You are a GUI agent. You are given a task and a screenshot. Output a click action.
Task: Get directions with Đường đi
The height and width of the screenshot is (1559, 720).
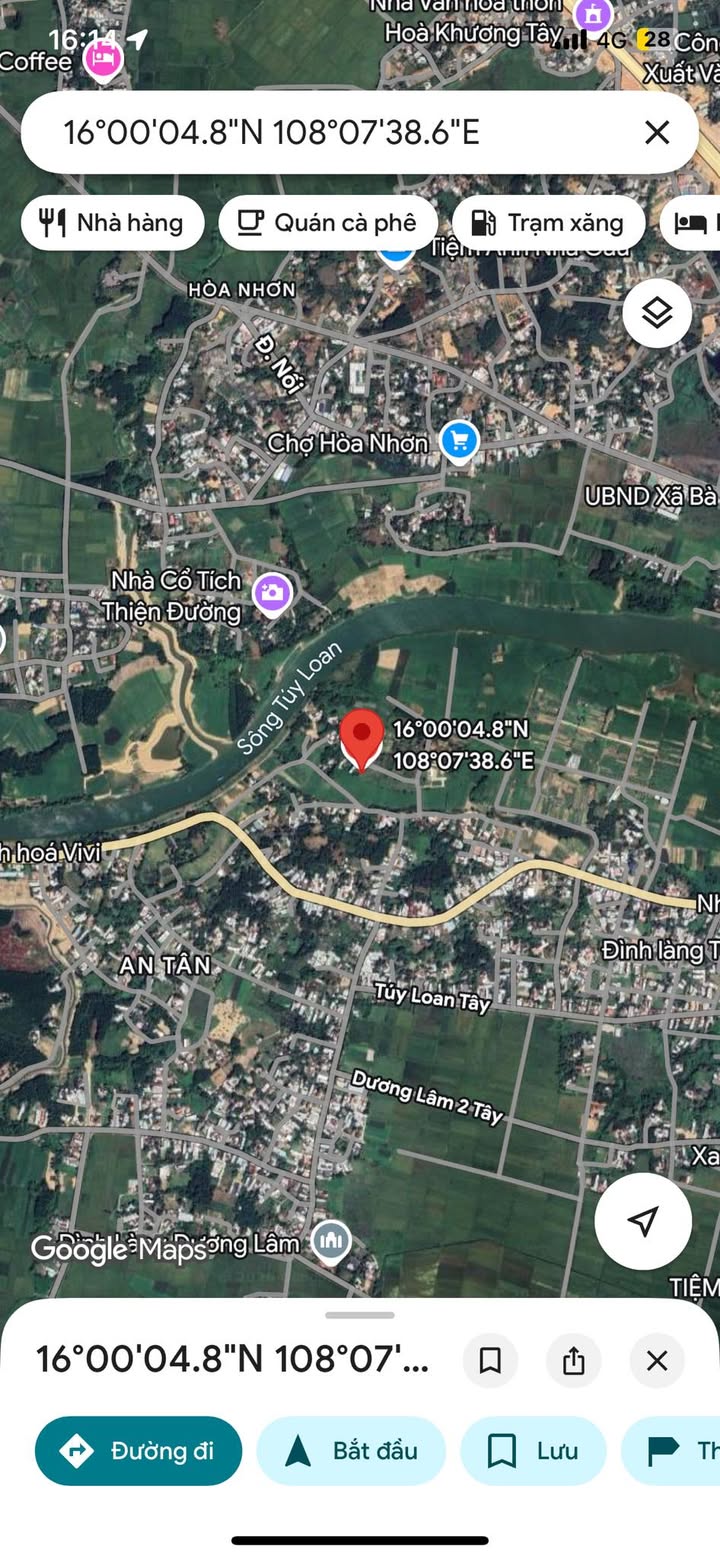click(139, 1450)
